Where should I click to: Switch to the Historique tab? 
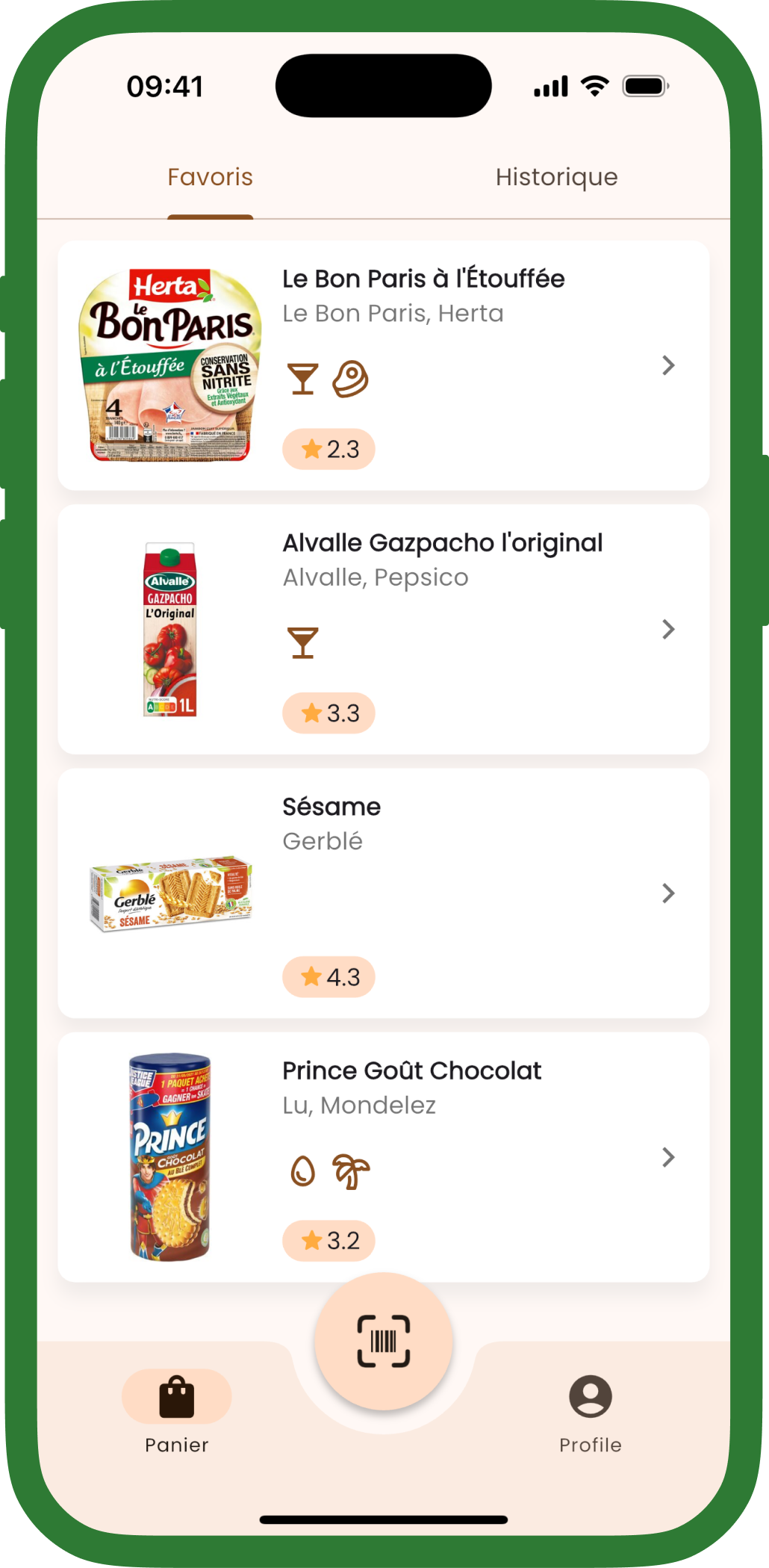(556, 176)
